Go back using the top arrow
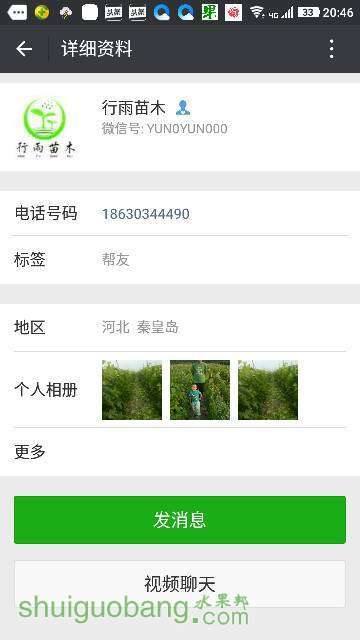360x640 pixels. pos(24,49)
